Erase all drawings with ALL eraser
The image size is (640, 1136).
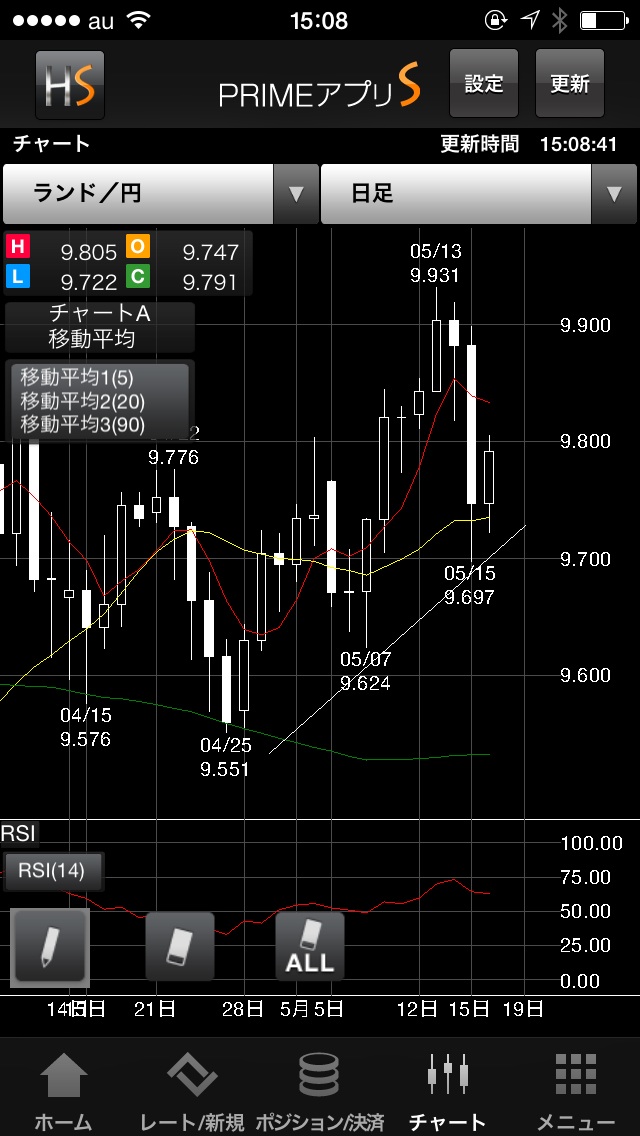(x=310, y=946)
